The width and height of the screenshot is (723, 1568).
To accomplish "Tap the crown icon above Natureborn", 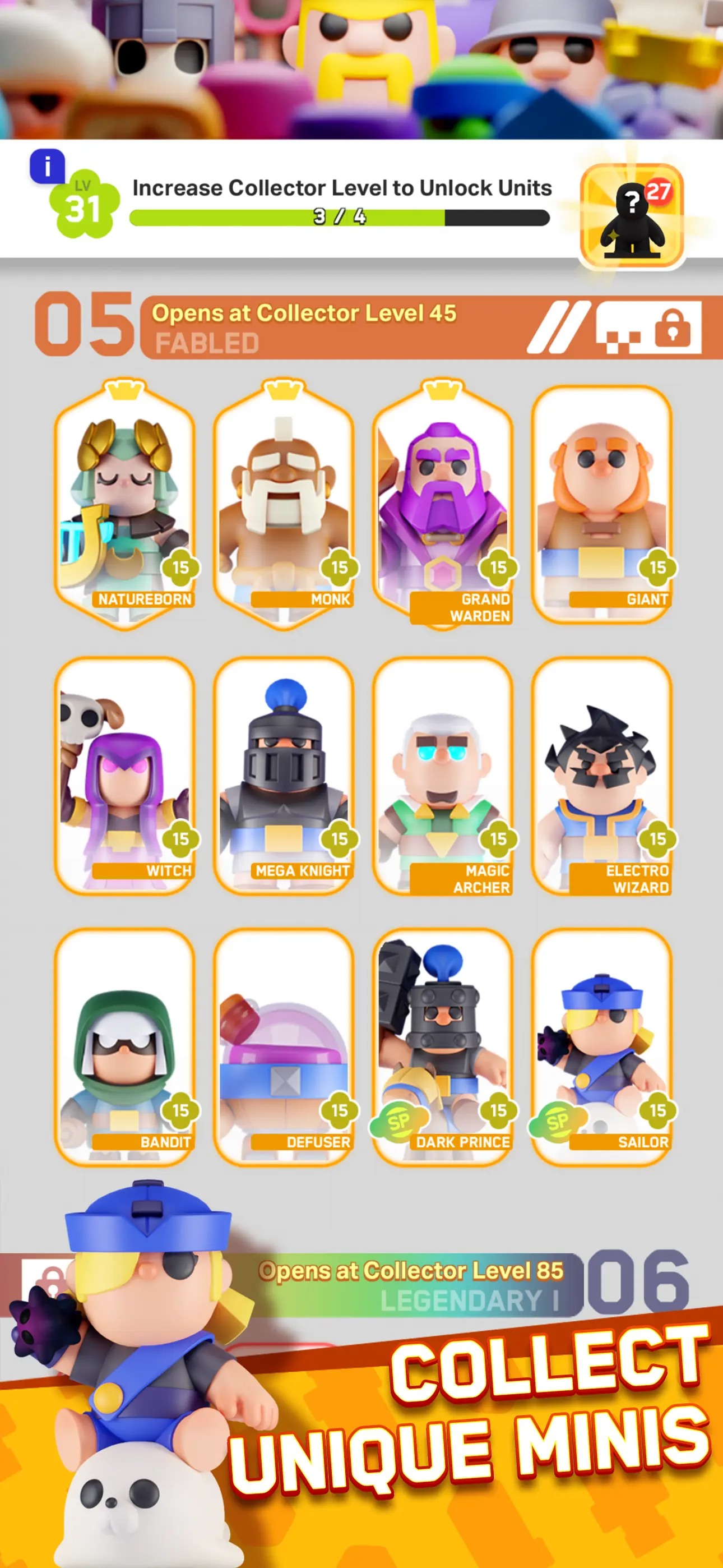I will point(125,390).
